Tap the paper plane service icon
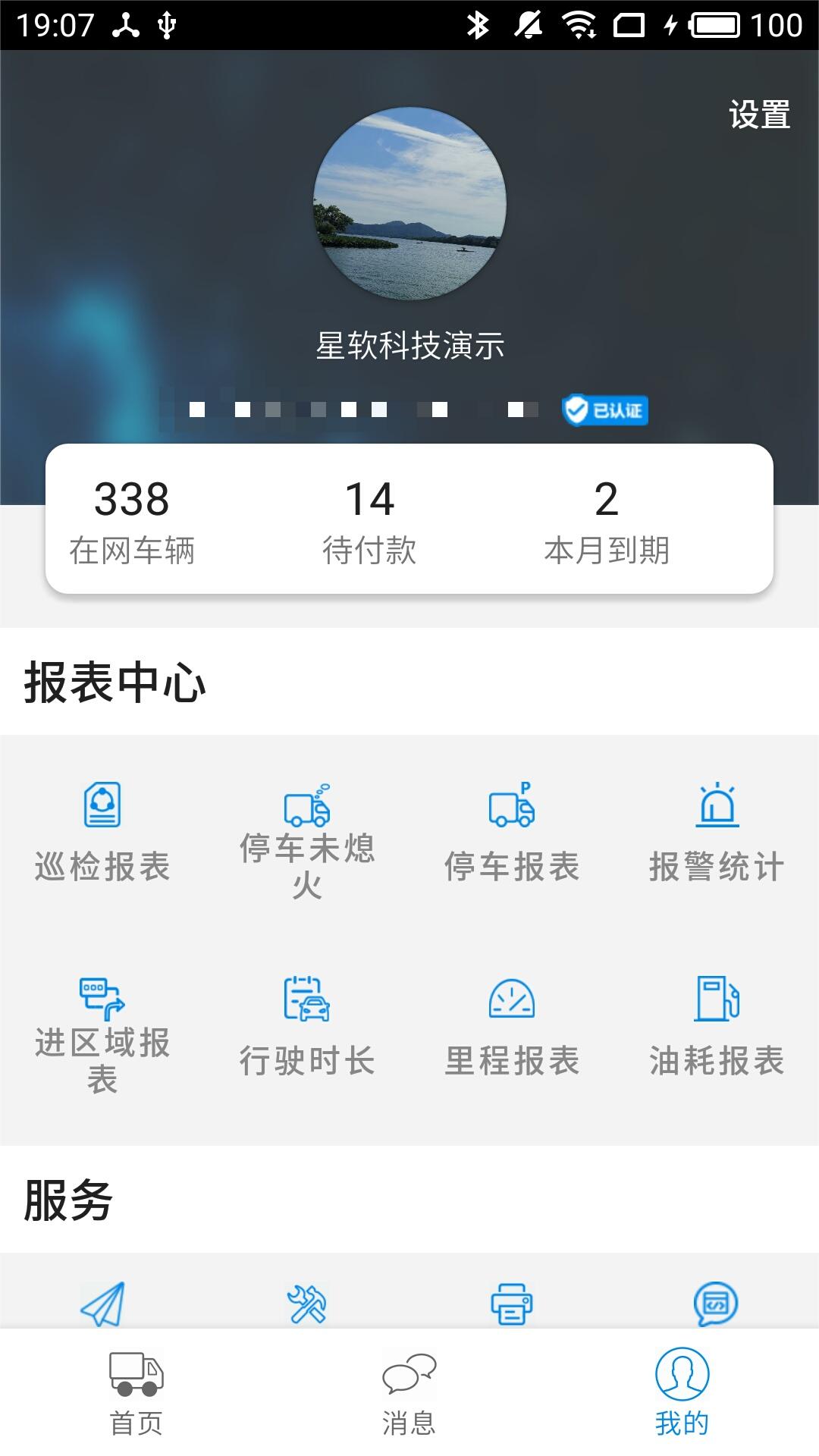This screenshot has width=819, height=1456. tap(102, 1304)
